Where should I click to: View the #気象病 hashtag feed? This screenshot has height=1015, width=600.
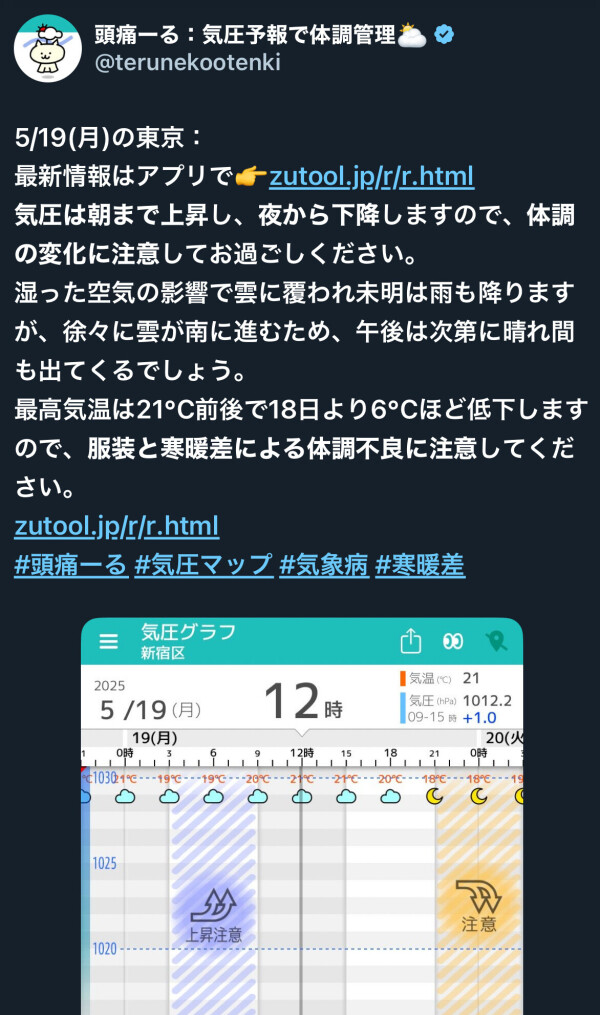(x=323, y=564)
